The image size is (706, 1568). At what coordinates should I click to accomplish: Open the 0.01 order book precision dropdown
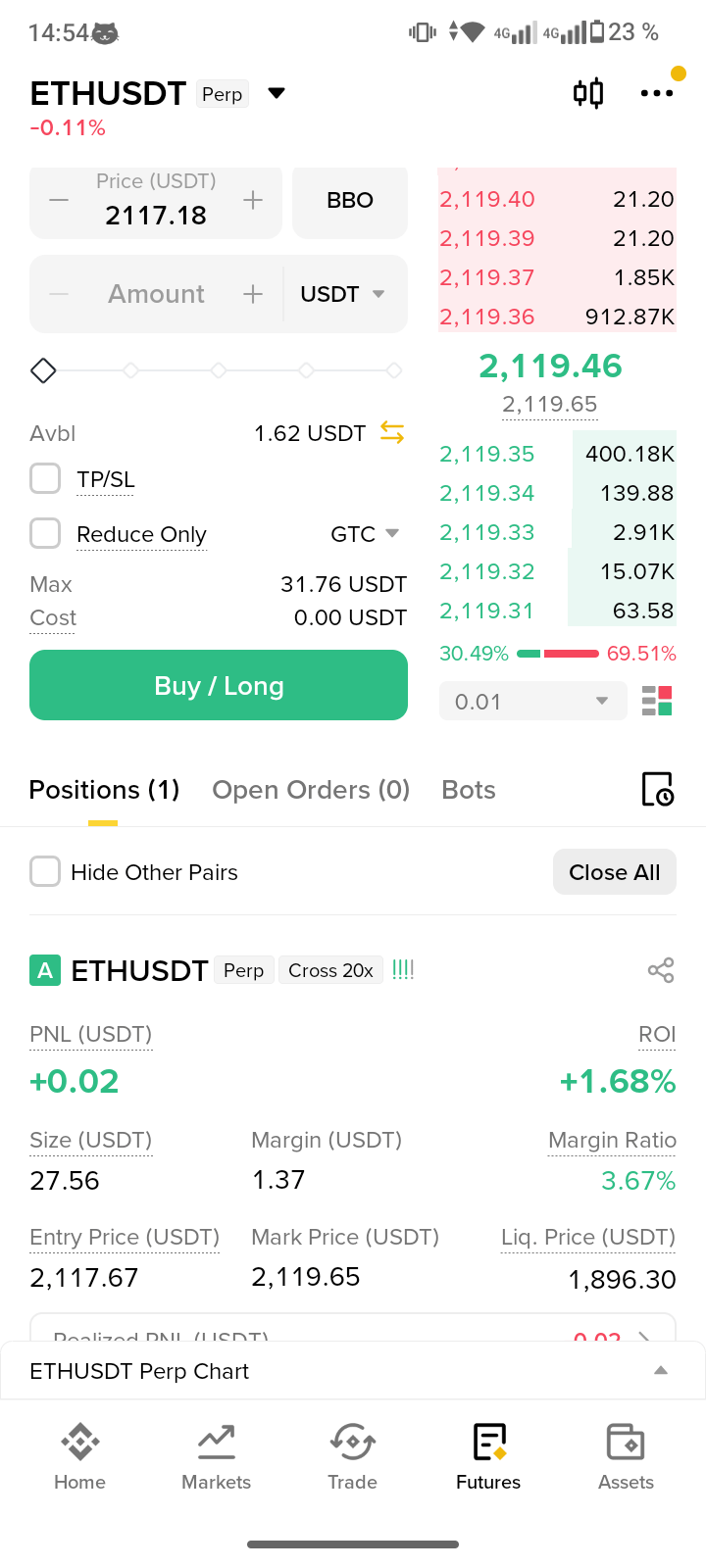click(533, 702)
